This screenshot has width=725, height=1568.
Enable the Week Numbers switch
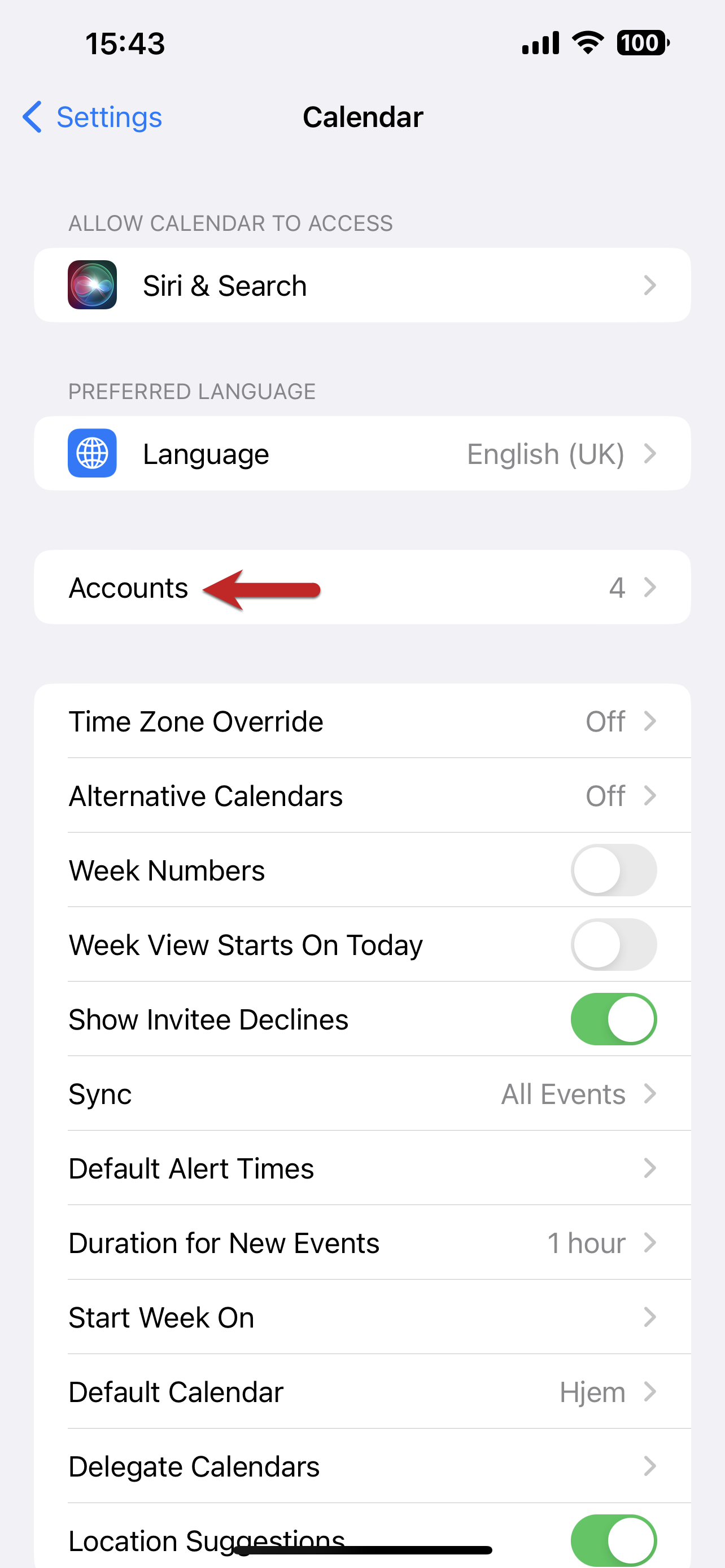coord(613,870)
